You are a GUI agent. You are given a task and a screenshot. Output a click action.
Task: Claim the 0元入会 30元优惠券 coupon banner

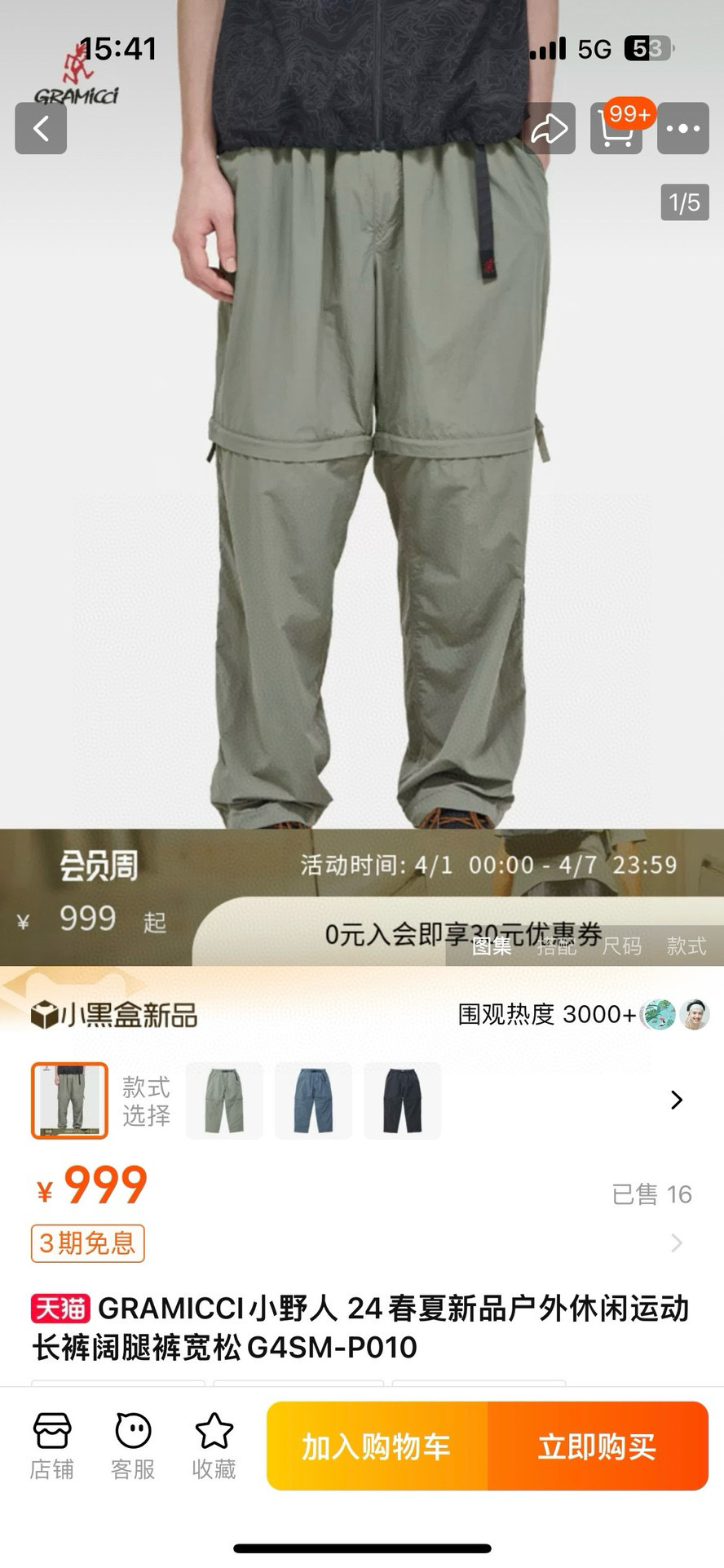(463, 933)
